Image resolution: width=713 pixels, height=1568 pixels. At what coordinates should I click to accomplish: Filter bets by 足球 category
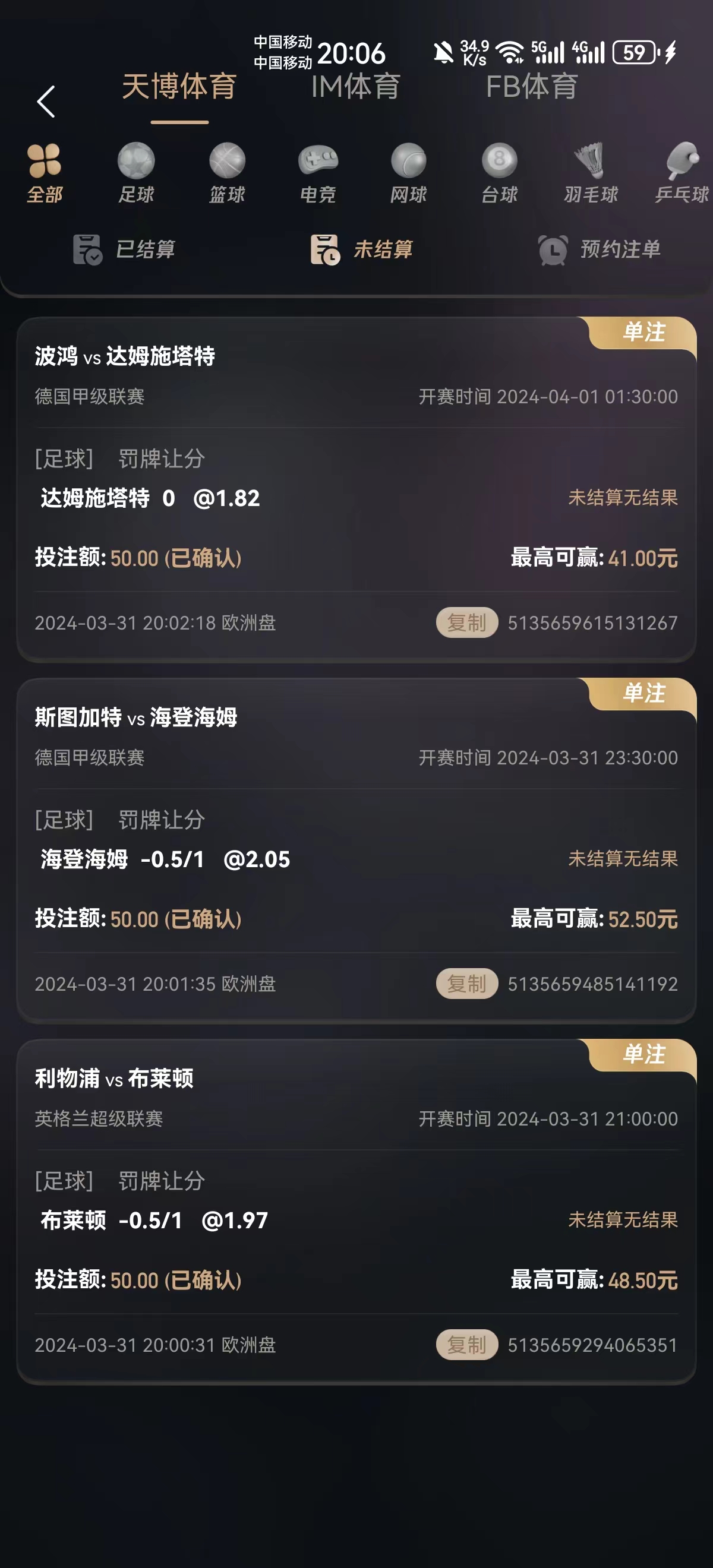point(136,173)
